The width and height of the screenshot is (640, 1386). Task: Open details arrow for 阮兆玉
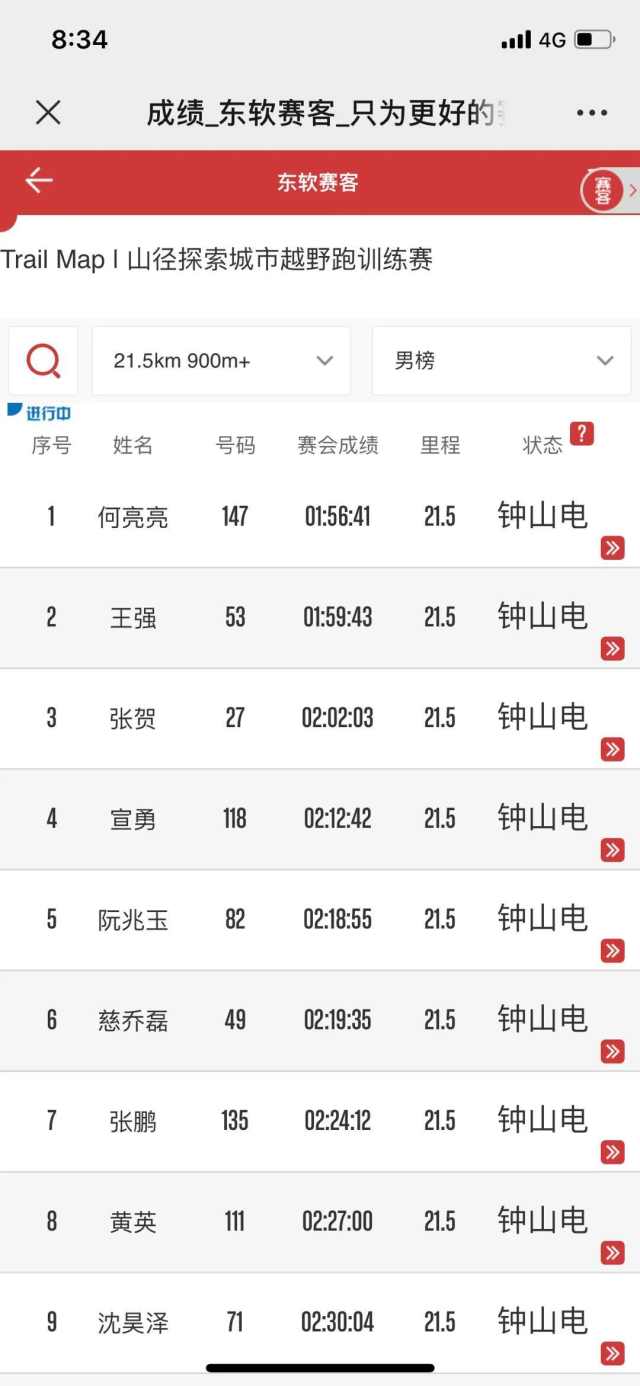613,950
